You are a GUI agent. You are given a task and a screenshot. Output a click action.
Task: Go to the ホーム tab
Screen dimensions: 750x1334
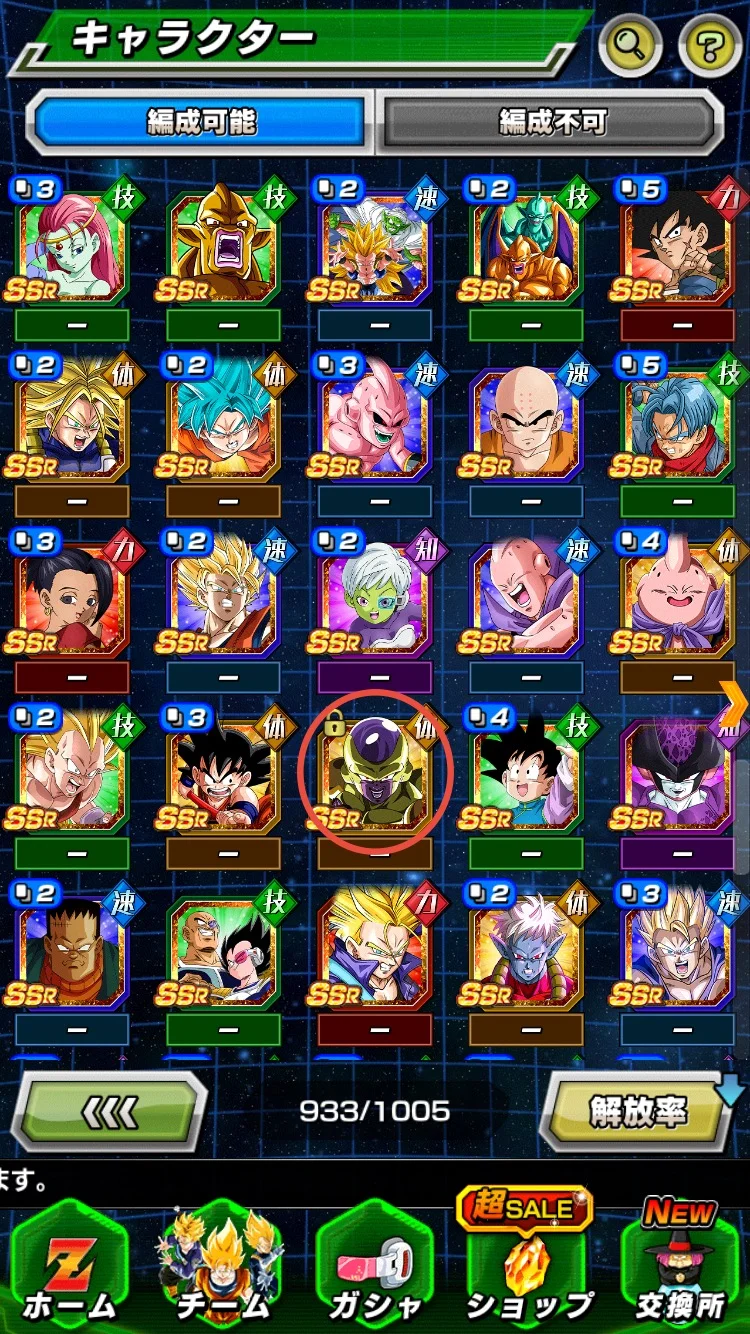point(70,1270)
